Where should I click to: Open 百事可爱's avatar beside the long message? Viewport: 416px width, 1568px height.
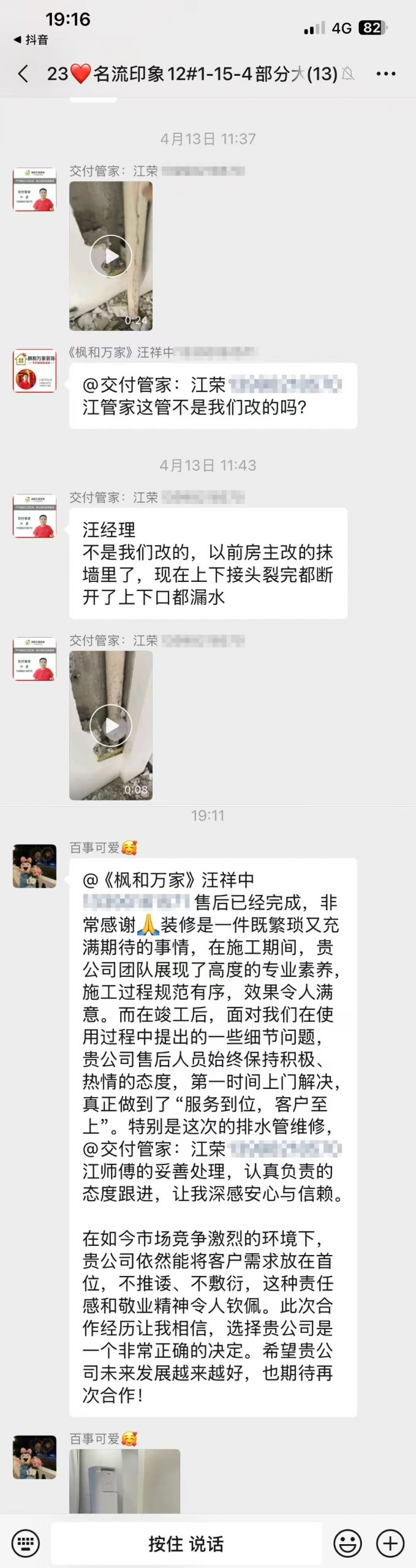34,866
